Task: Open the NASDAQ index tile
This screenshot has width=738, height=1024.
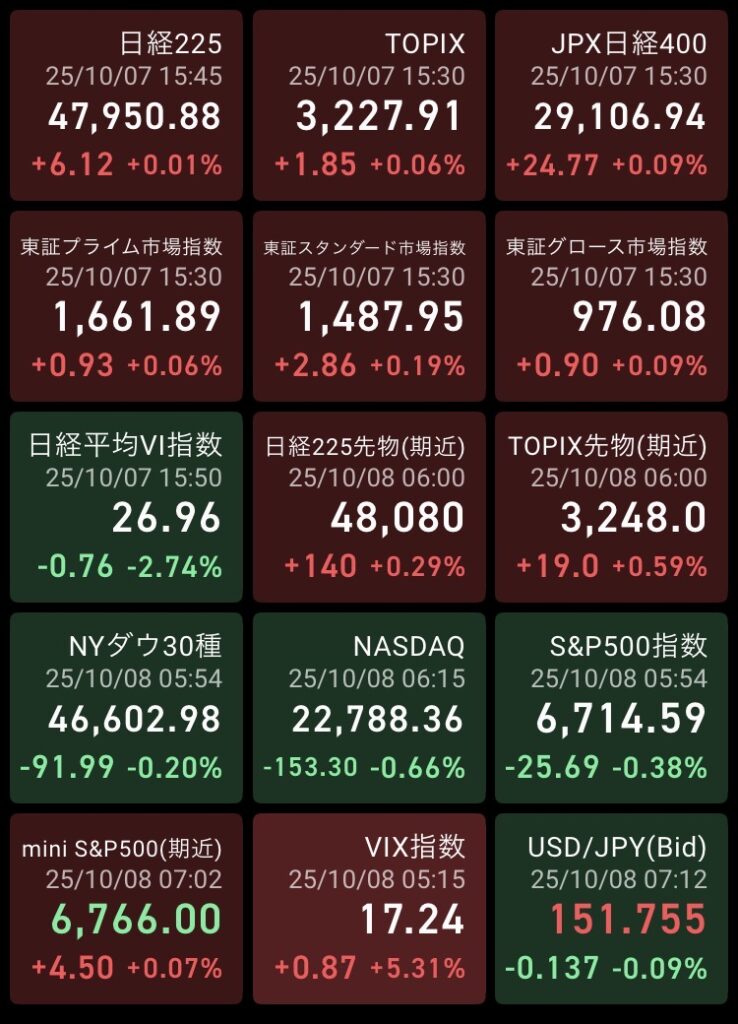Action: [x=369, y=708]
